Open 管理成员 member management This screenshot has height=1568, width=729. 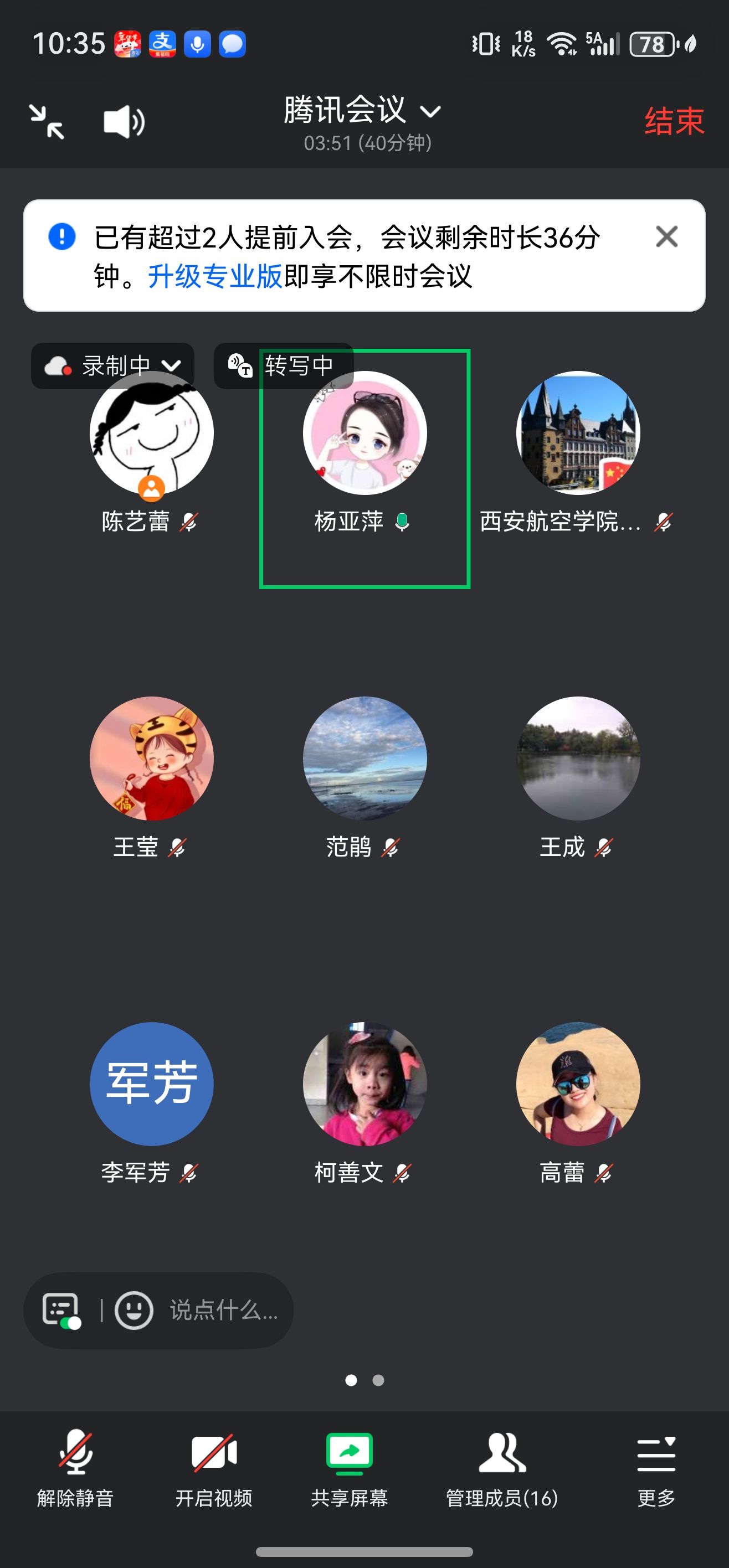[501, 1467]
